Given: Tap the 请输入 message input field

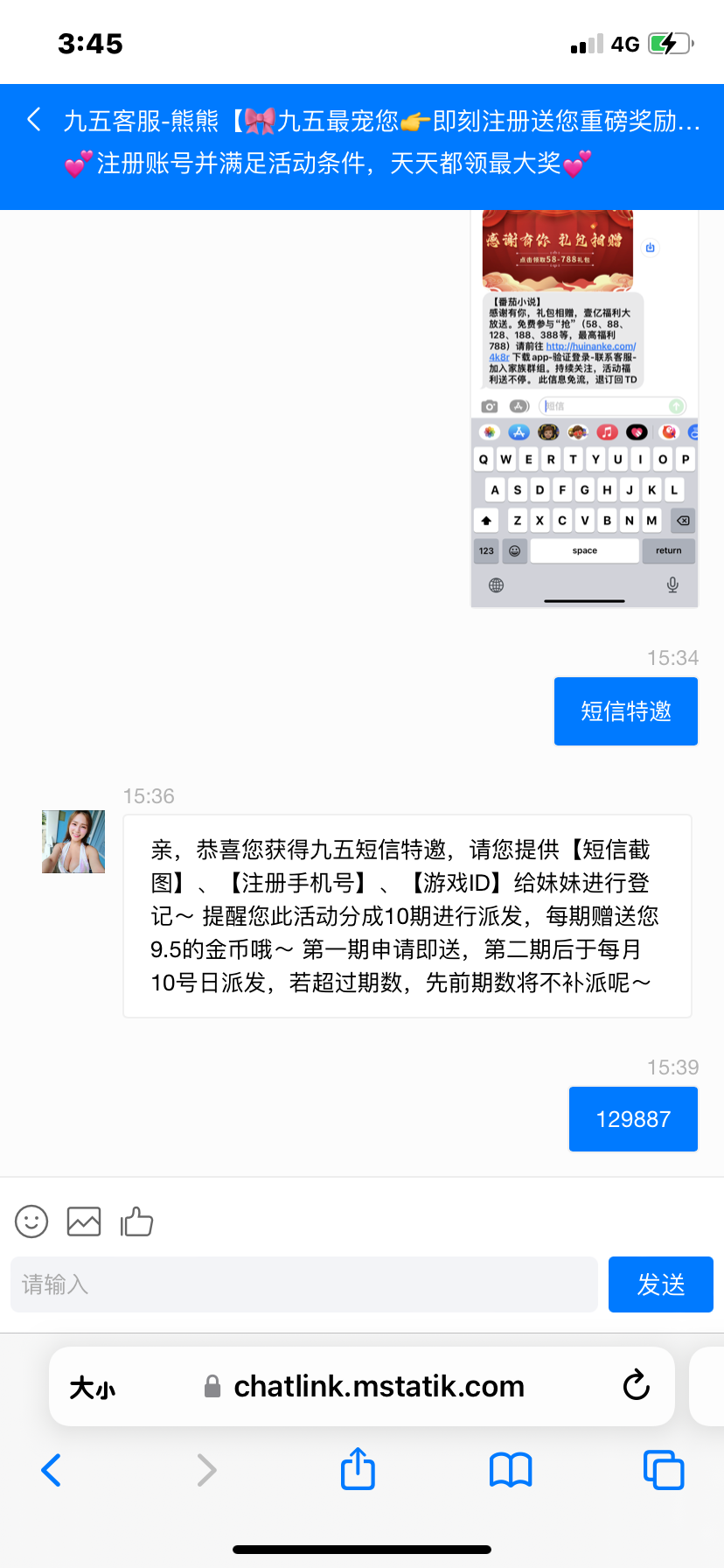Looking at the screenshot, I should pos(303,1284).
